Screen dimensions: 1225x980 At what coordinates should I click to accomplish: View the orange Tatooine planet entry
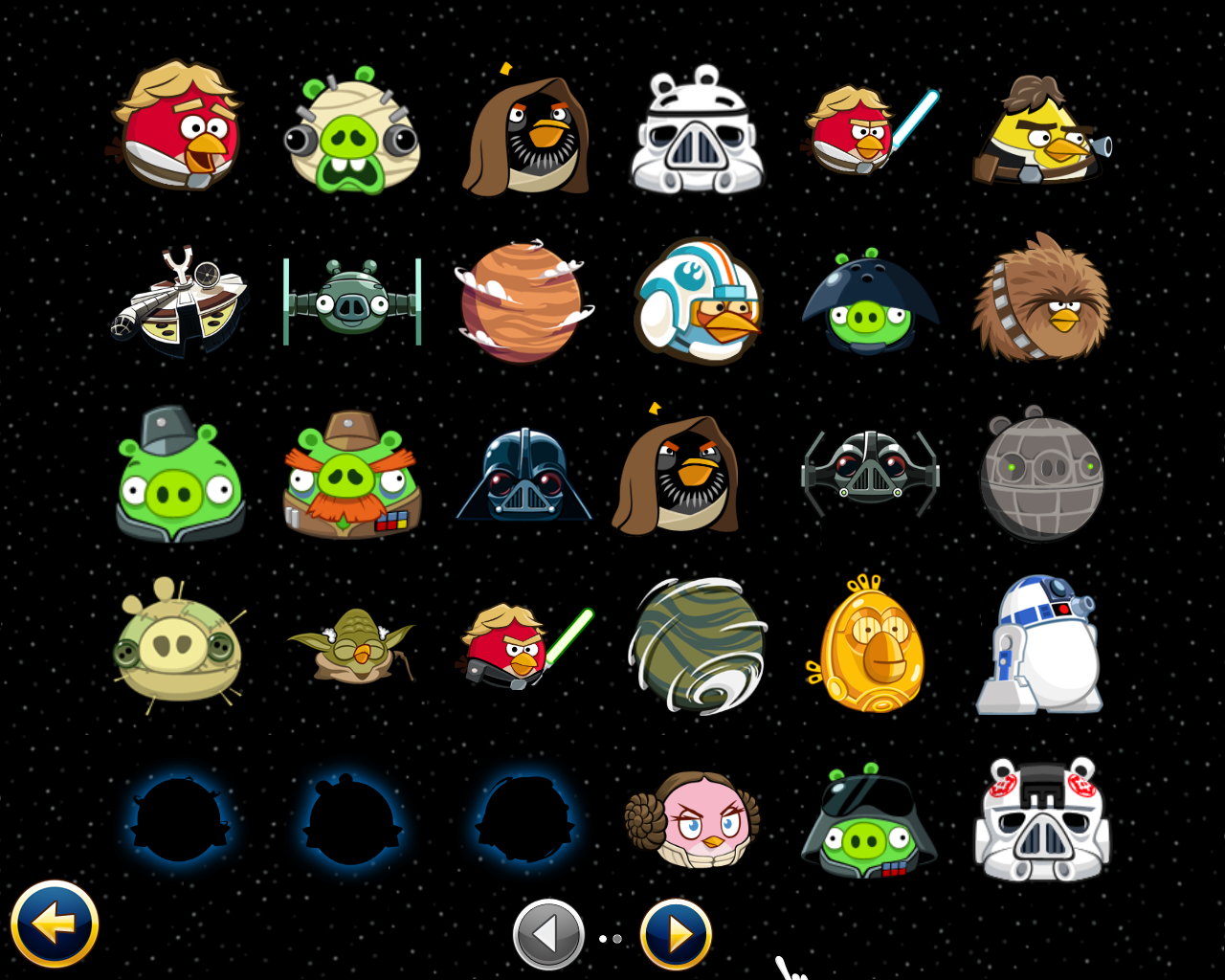point(522,301)
